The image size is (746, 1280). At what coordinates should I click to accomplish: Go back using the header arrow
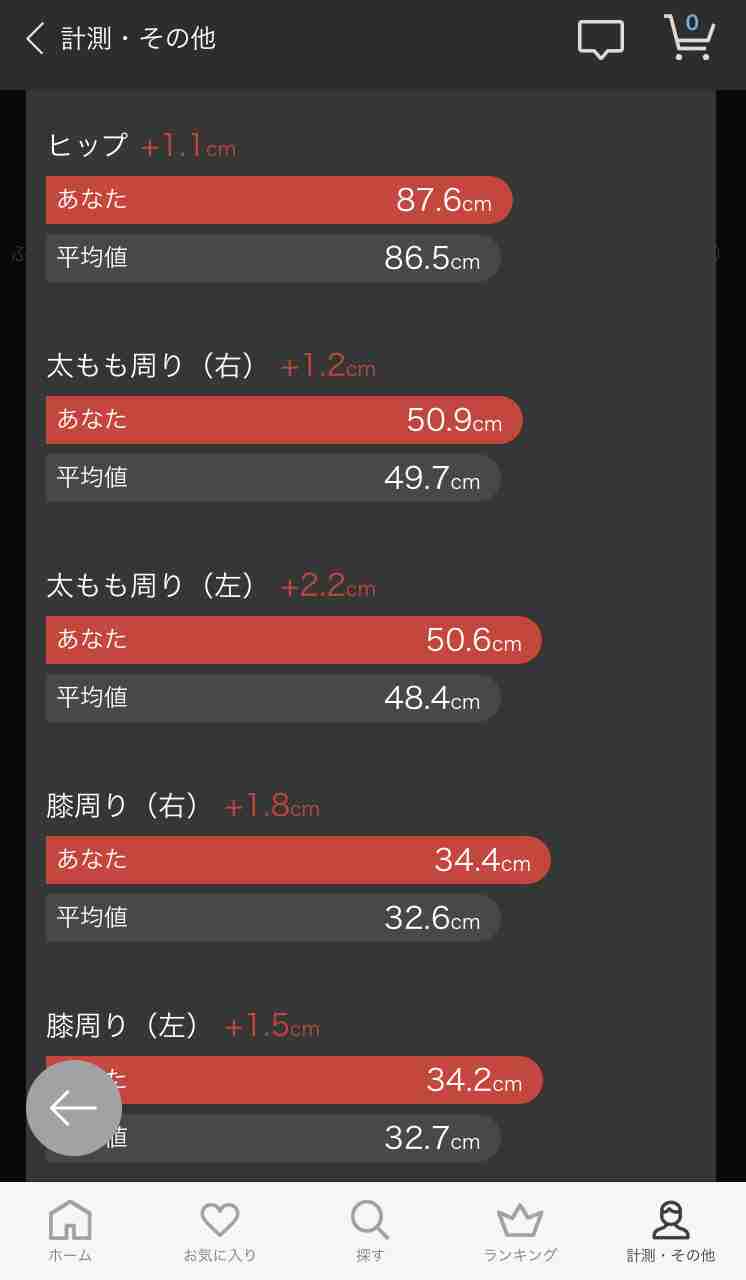pos(35,39)
